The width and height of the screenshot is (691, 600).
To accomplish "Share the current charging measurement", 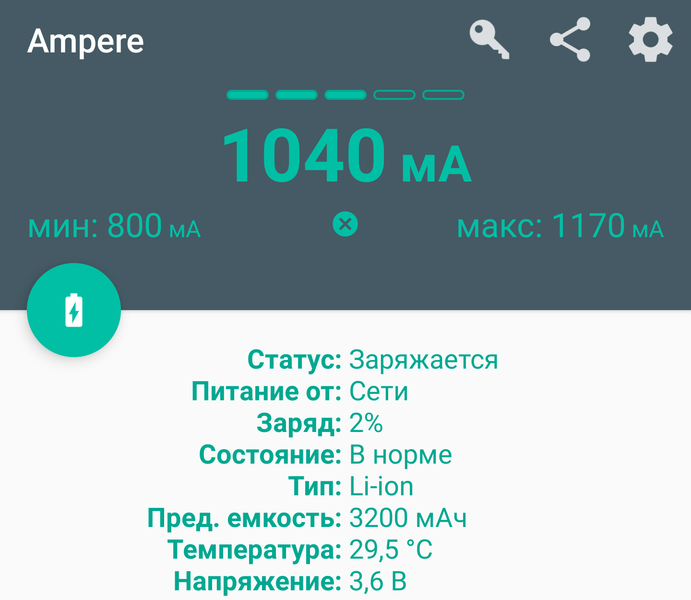I will [x=570, y=41].
